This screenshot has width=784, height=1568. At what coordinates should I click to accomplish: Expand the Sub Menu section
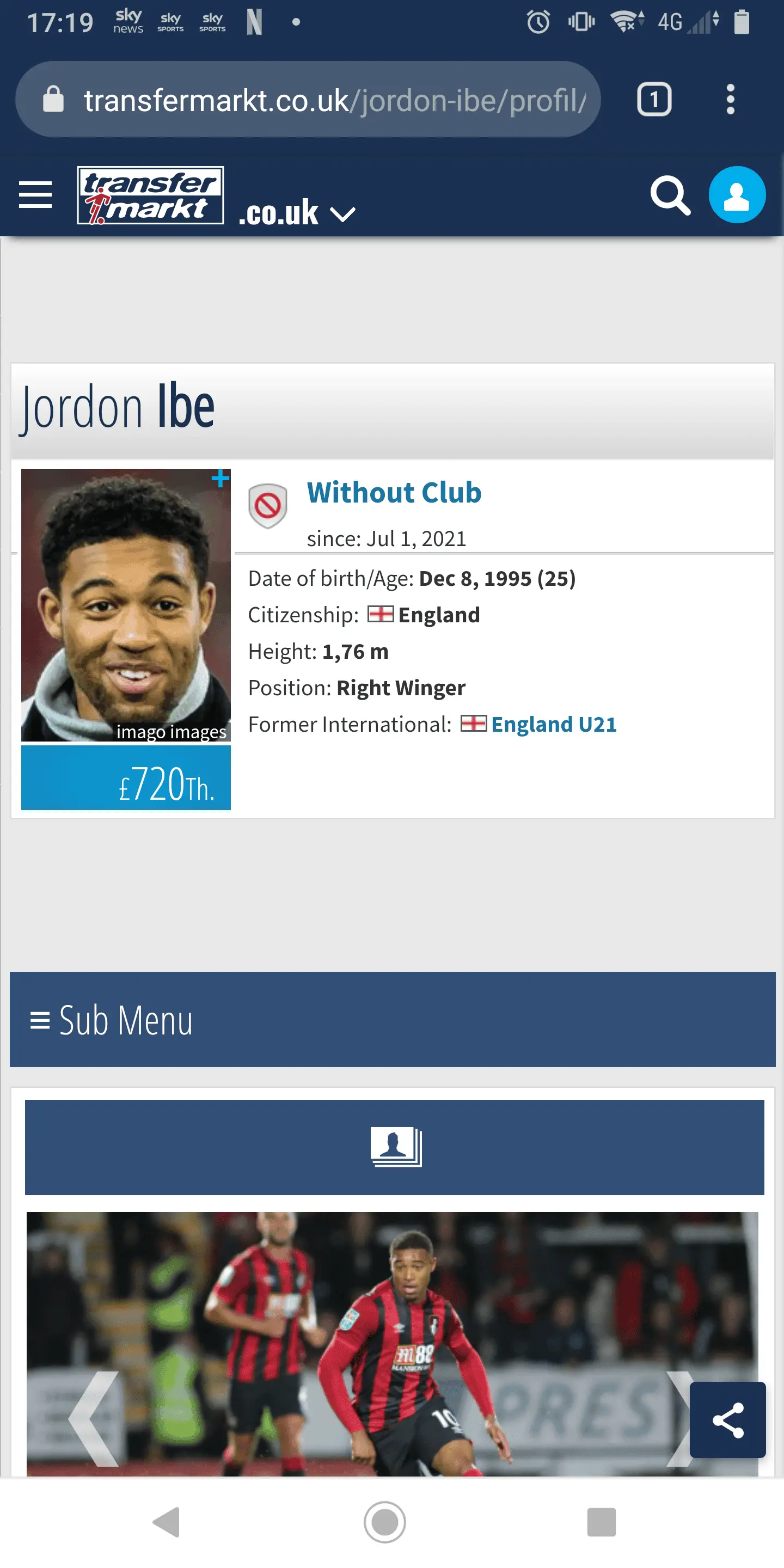coord(113,1020)
